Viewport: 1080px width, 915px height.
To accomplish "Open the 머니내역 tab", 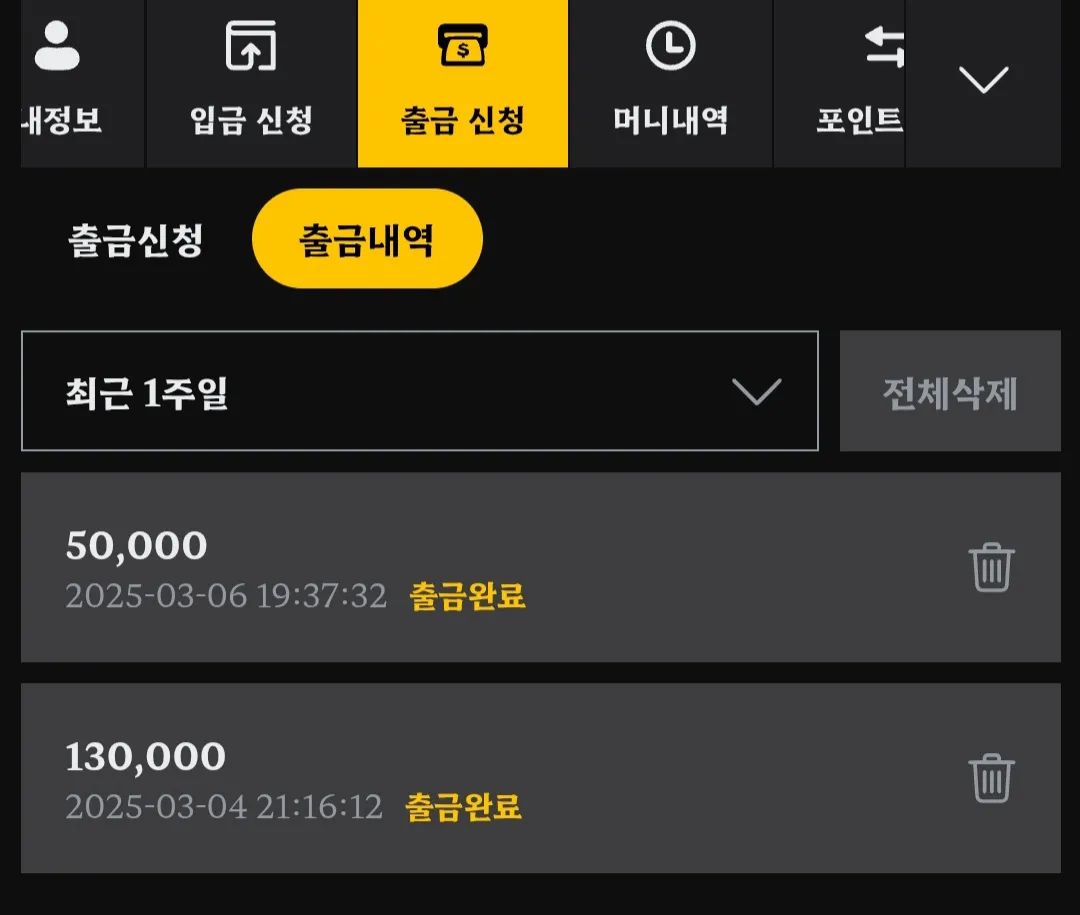I will click(671, 83).
